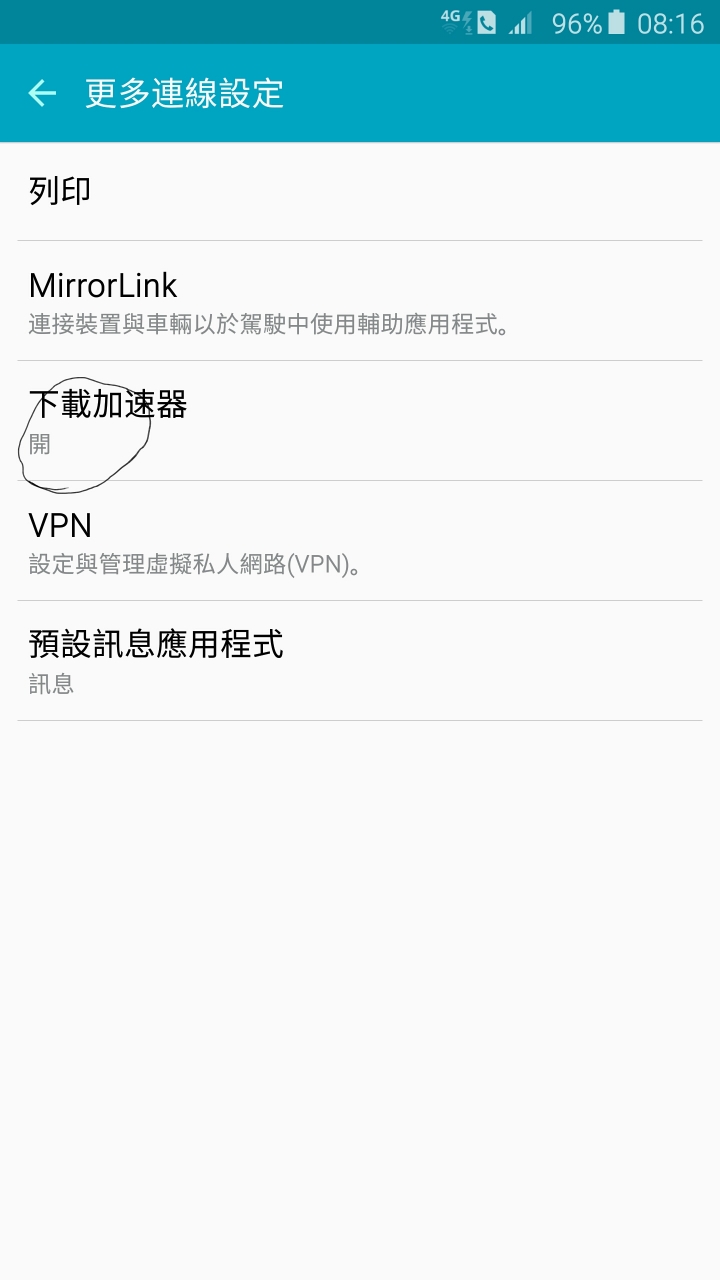Screen dimensions: 720x1280
Task: Go back from 更多連線設定
Action: (x=42, y=94)
